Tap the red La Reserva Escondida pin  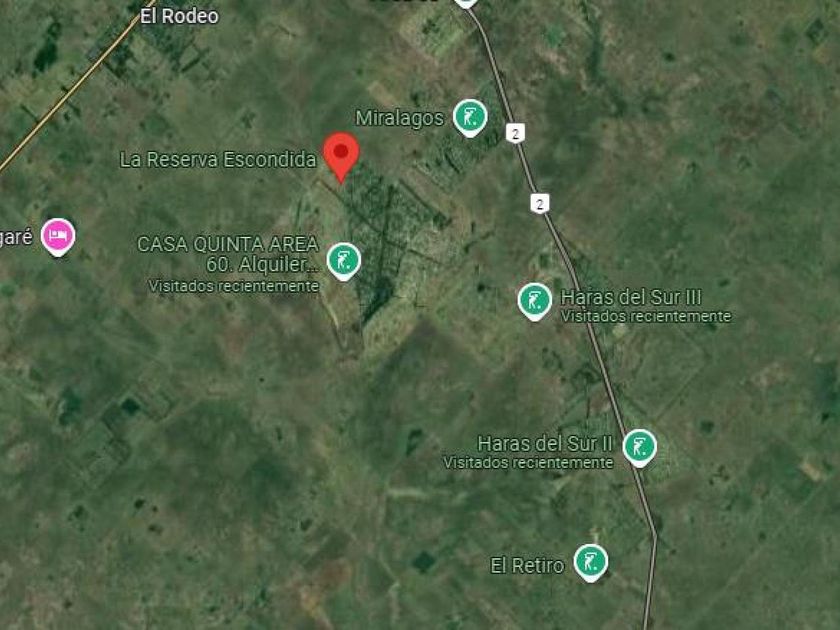click(341, 155)
